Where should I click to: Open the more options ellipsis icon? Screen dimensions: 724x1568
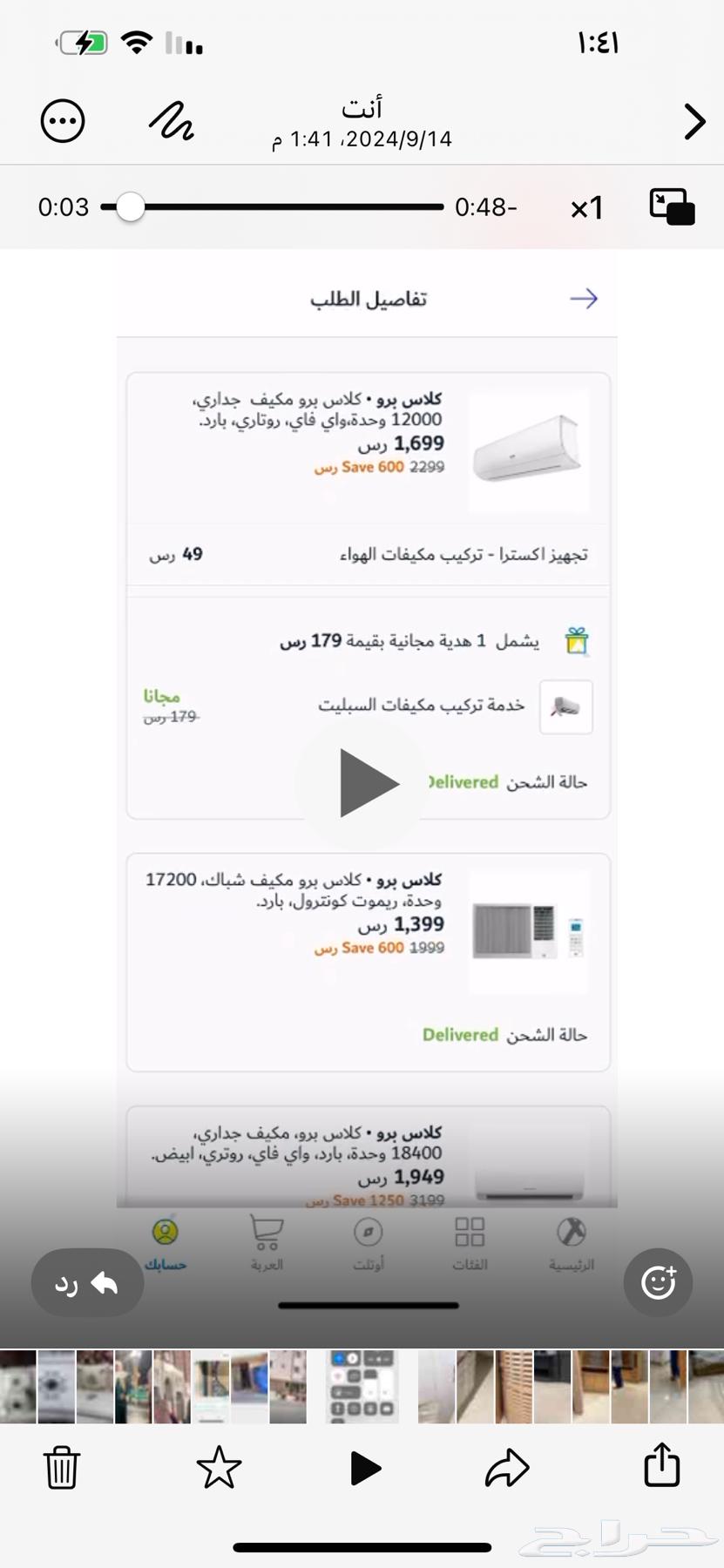coord(62,120)
